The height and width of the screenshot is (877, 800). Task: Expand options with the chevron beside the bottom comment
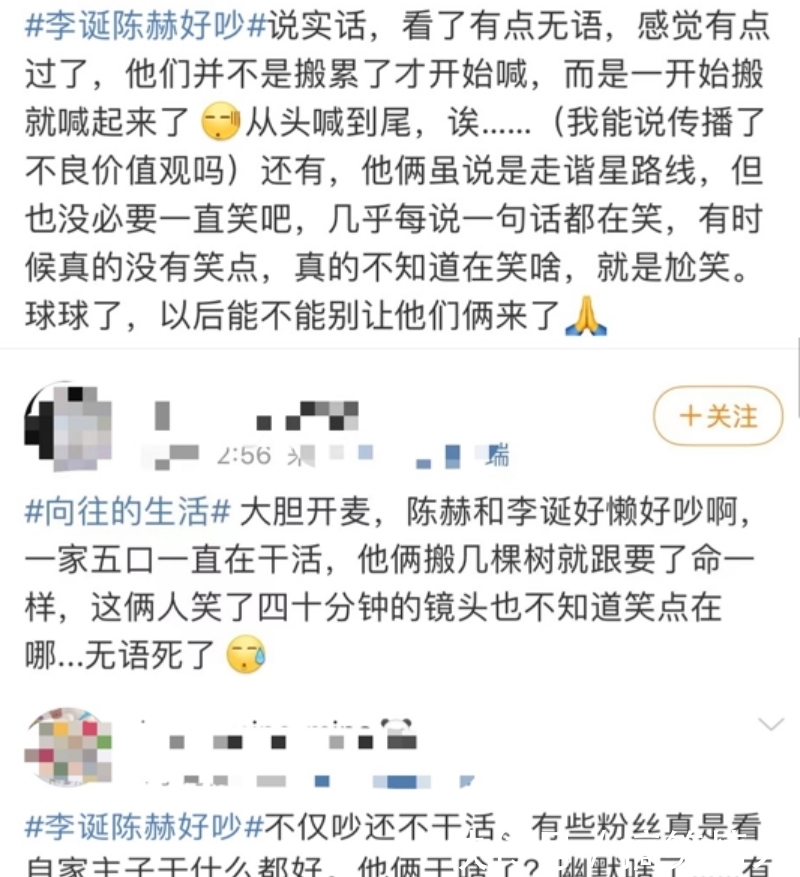pos(769,722)
